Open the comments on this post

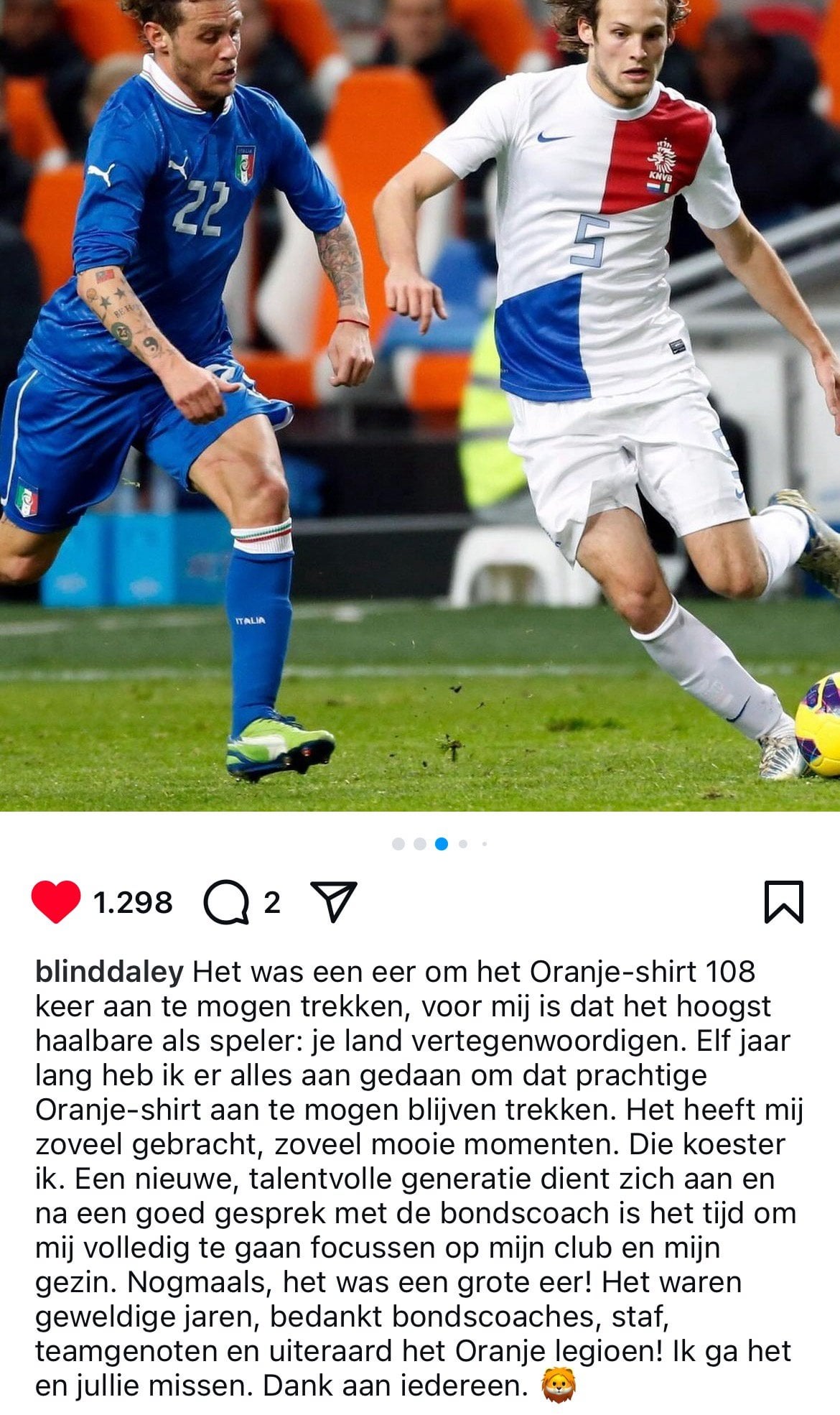pyautogui.click(x=226, y=902)
